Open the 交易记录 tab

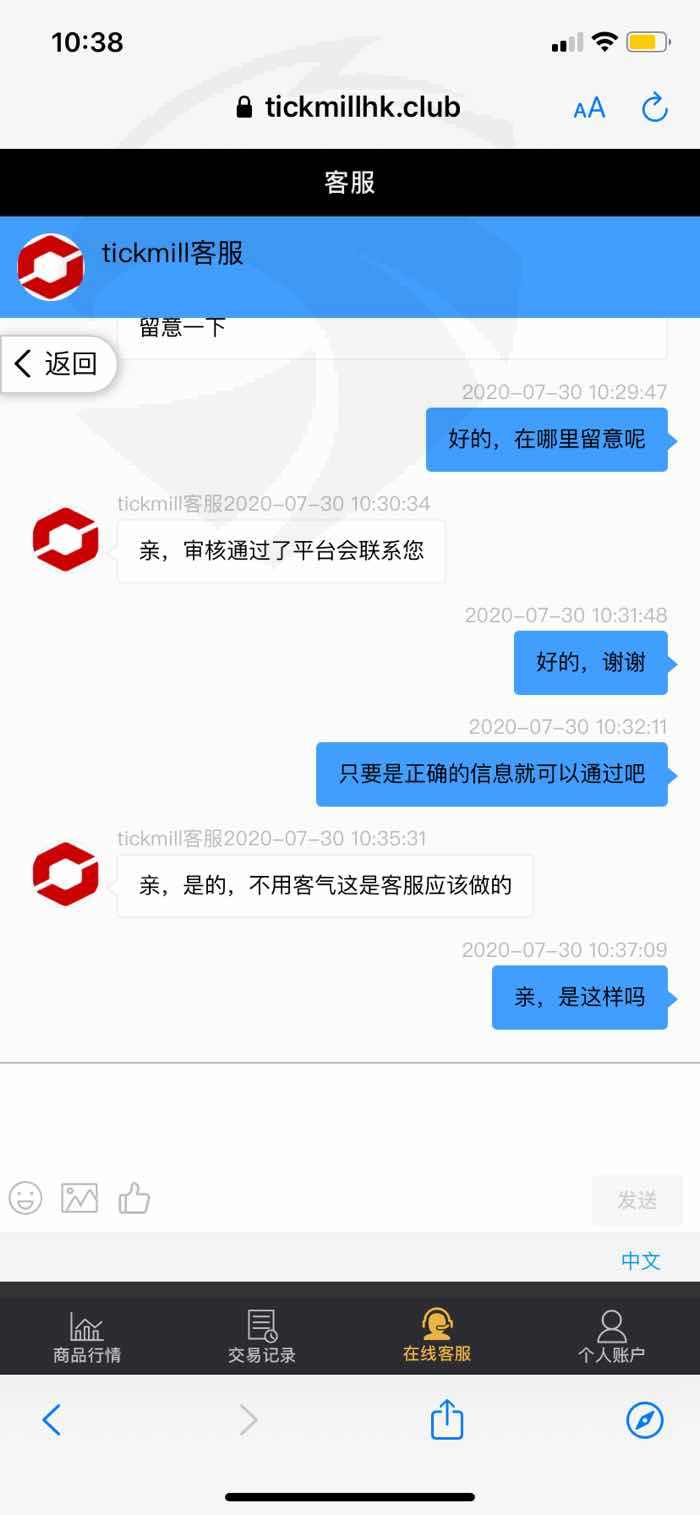click(x=262, y=1337)
